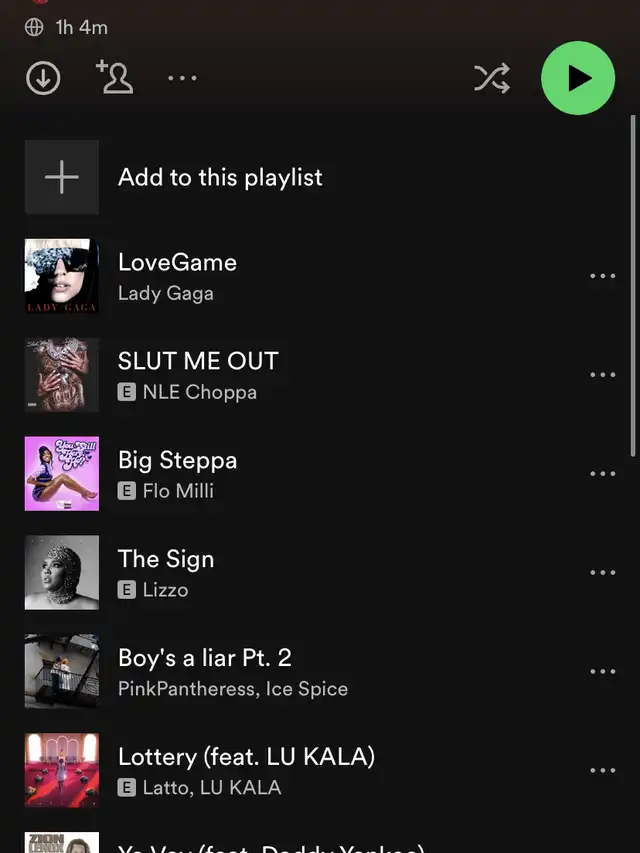The width and height of the screenshot is (640, 853).
Task: Download this playlist
Action: tap(43, 78)
